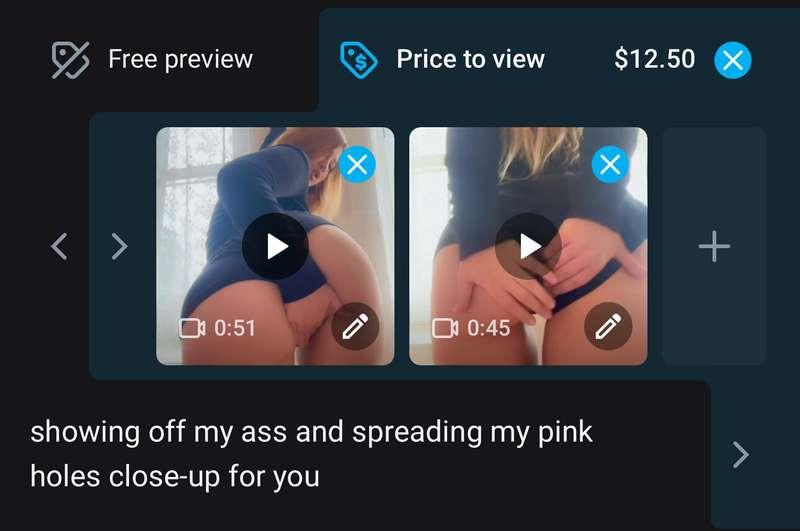This screenshot has height=531, width=800.
Task: Remove the $12.50 price
Action: pyautogui.click(x=733, y=60)
